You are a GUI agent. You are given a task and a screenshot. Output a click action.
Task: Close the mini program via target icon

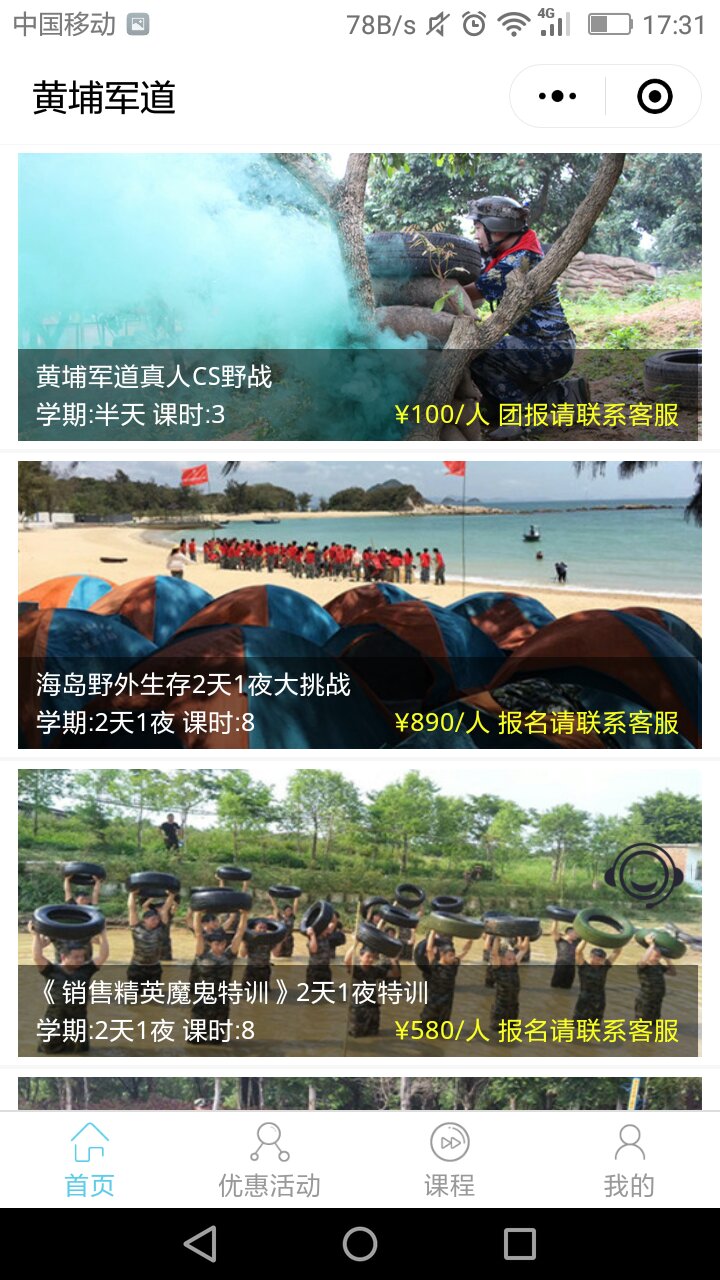[x=654, y=97]
